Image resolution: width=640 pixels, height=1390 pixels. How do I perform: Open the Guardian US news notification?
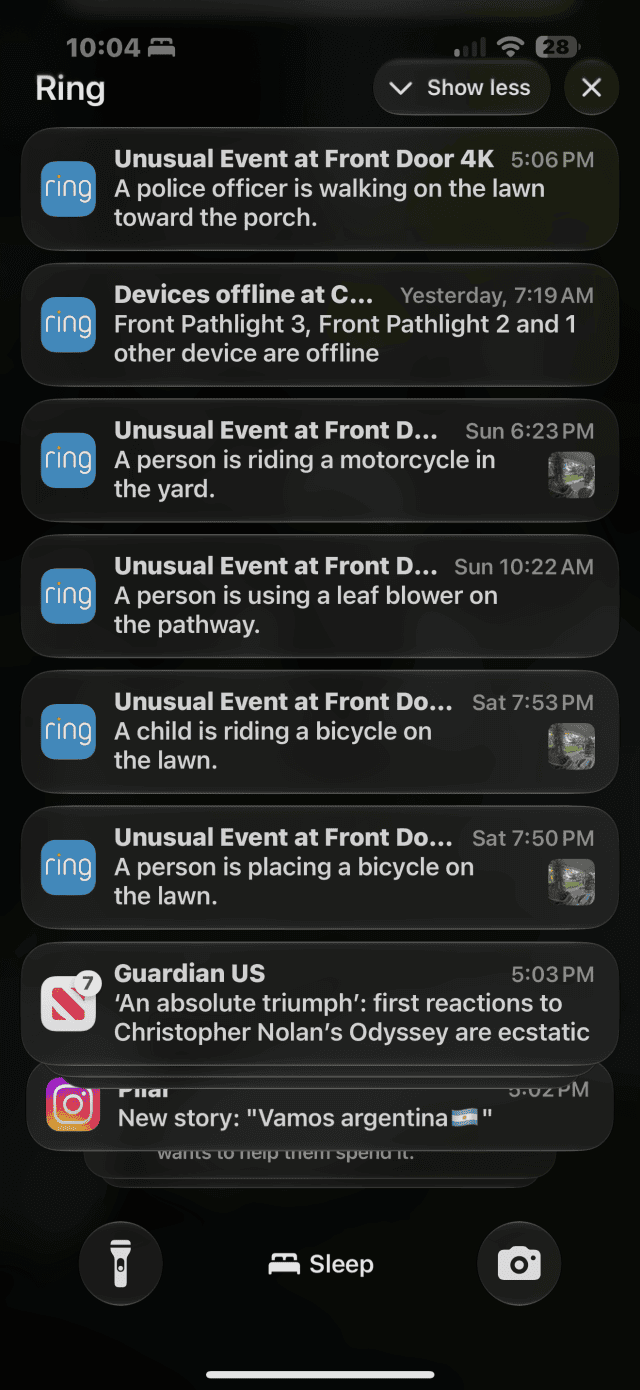(320, 1003)
